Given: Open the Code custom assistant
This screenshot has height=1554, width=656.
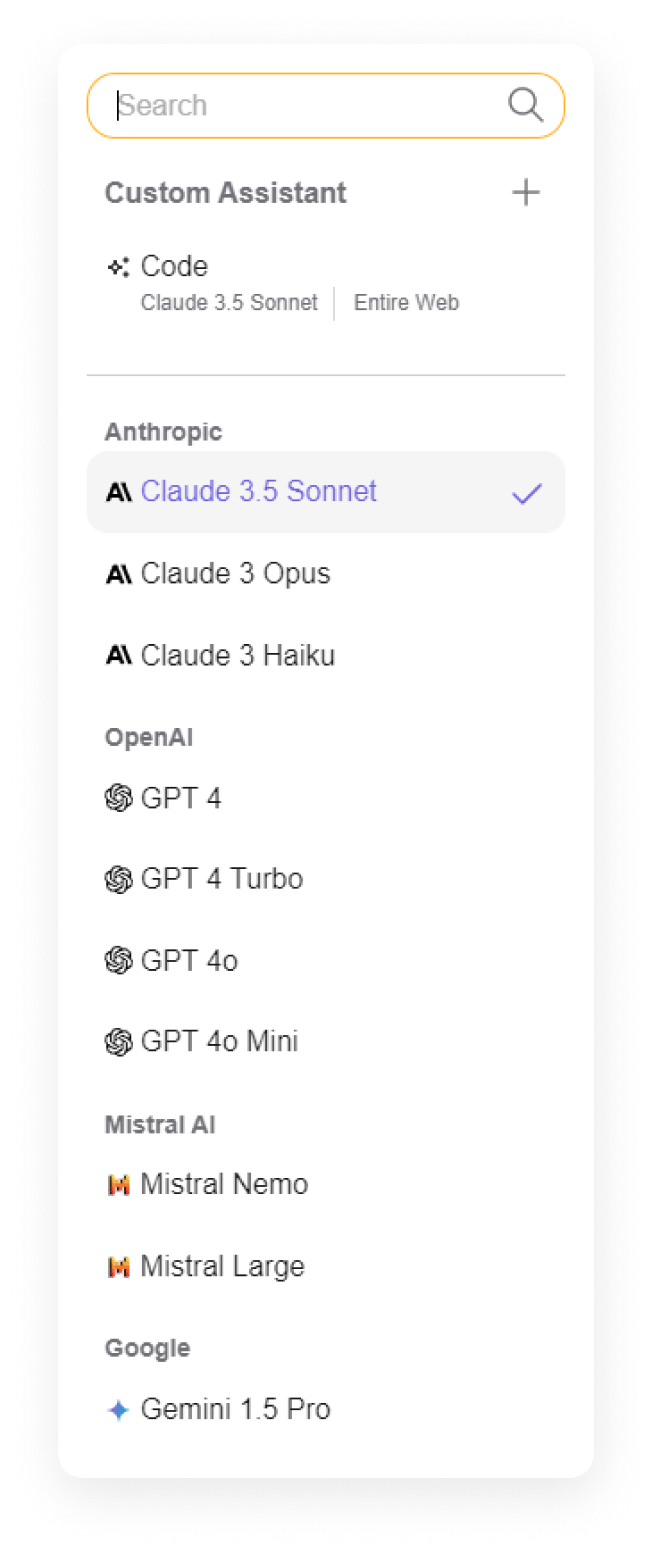Looking at the screenshot, I should pos(174,267).
